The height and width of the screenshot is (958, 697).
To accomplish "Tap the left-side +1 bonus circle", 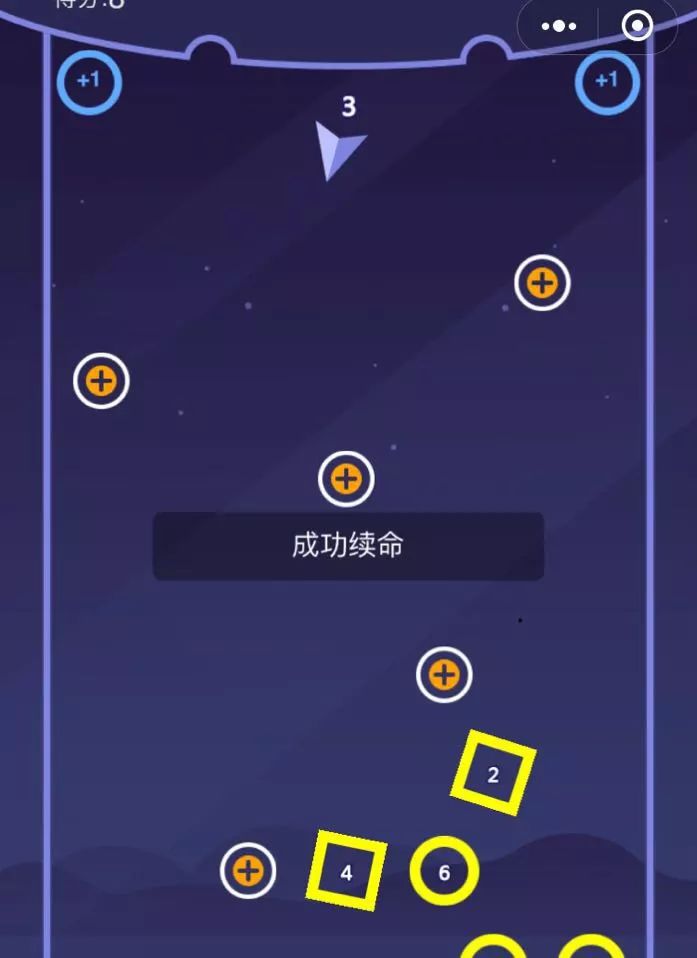I will 89,80.
